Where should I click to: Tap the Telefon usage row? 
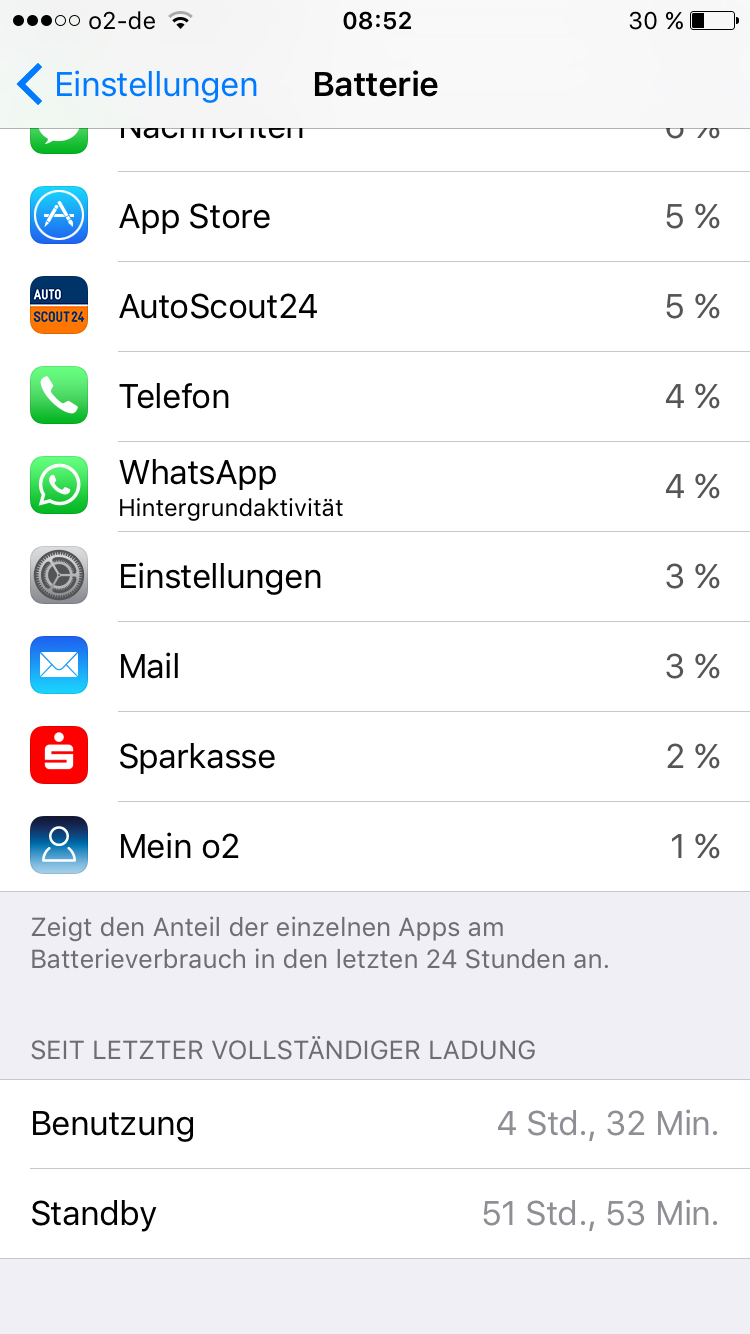tap(375, 397)
